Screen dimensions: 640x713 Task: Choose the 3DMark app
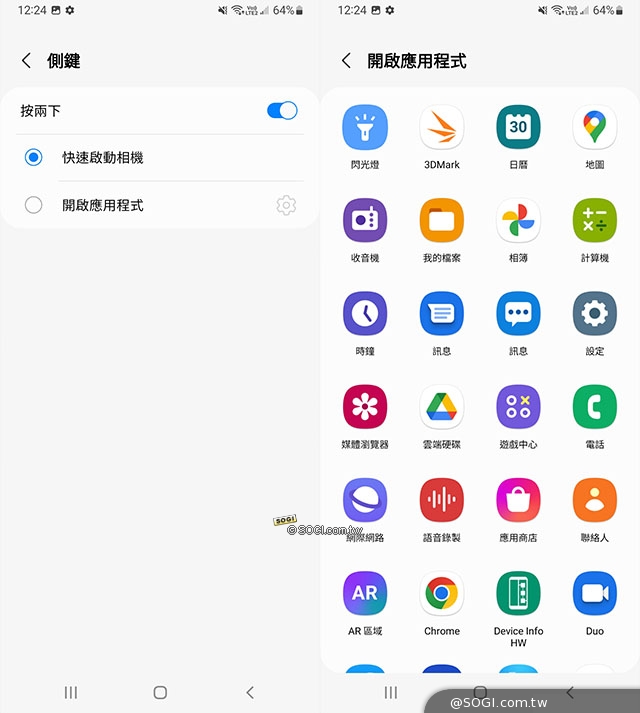[x=442, y=128]
